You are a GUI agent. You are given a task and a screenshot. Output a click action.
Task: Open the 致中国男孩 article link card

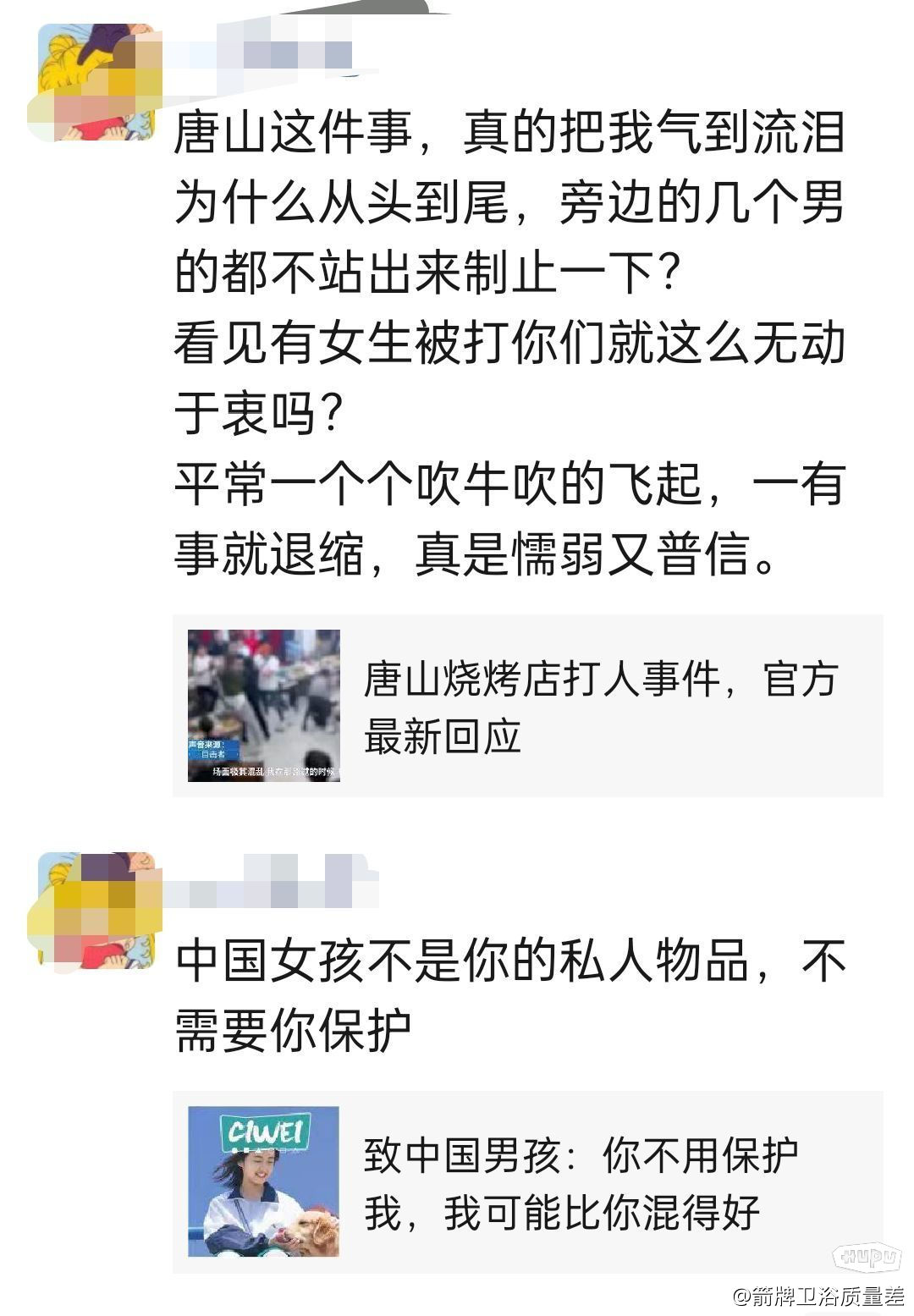(527, 1182)
